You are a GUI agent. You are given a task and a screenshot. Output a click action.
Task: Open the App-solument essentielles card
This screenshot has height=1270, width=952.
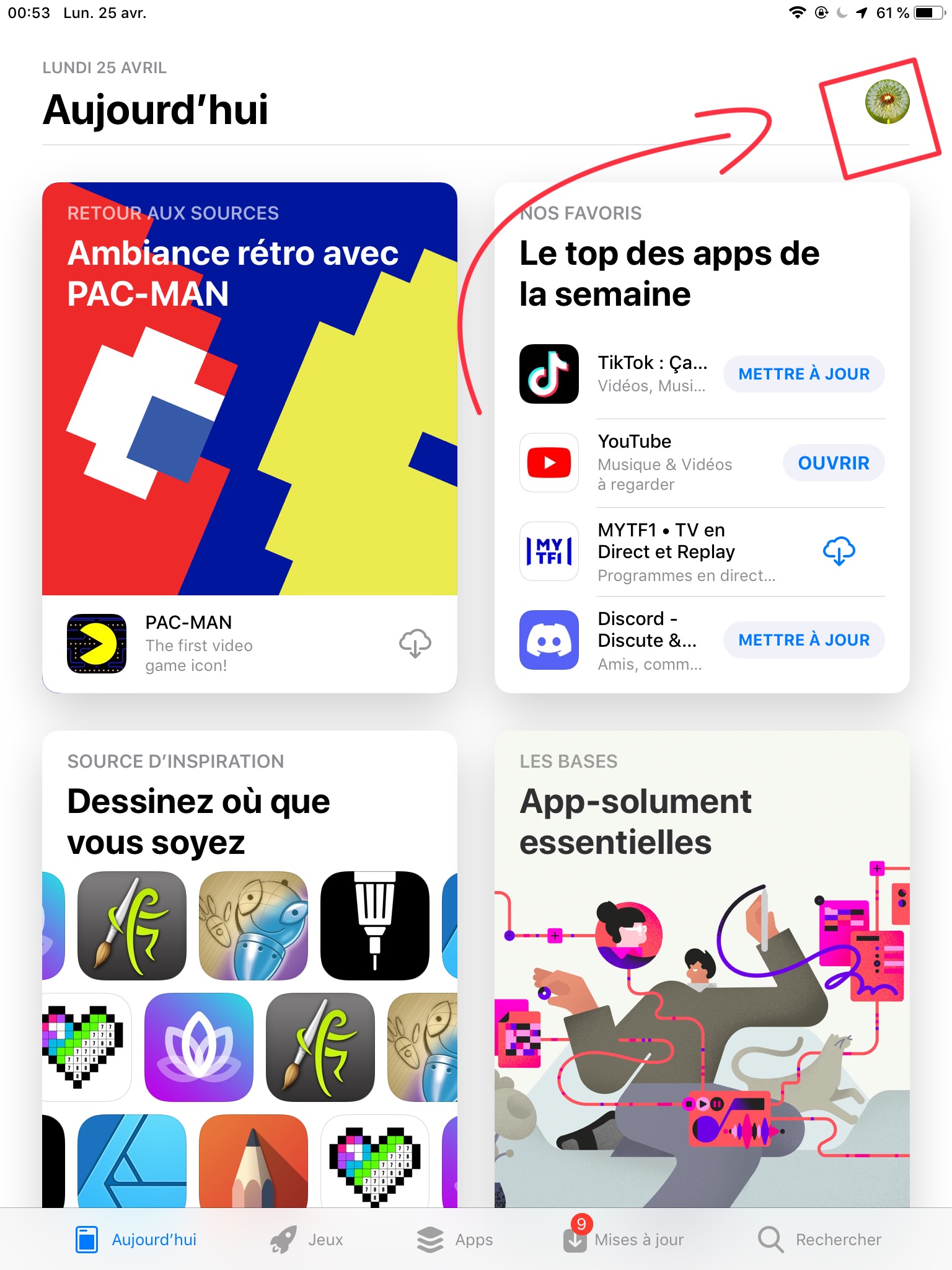pyautogui.click(x=702, y=967)
